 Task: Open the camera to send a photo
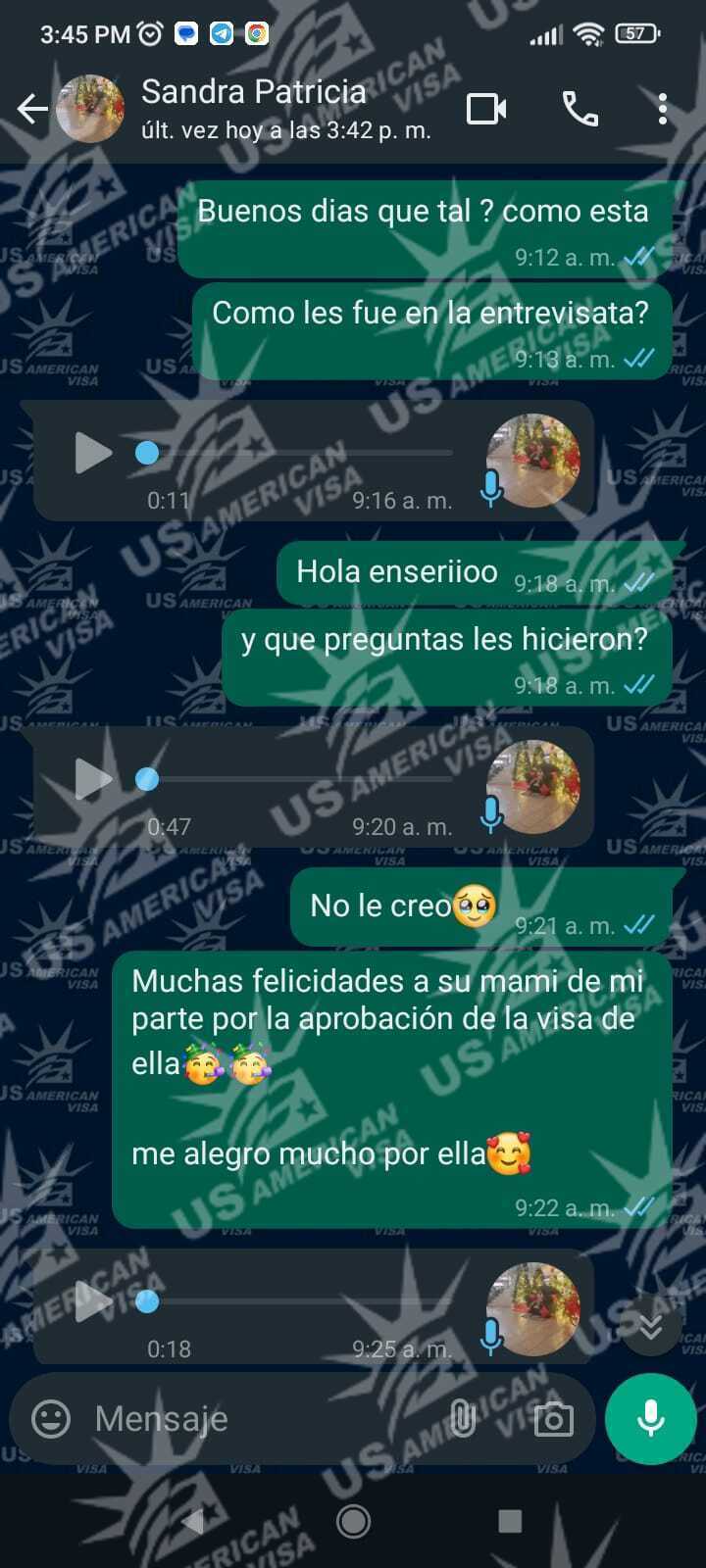[x=553, y=1418]
